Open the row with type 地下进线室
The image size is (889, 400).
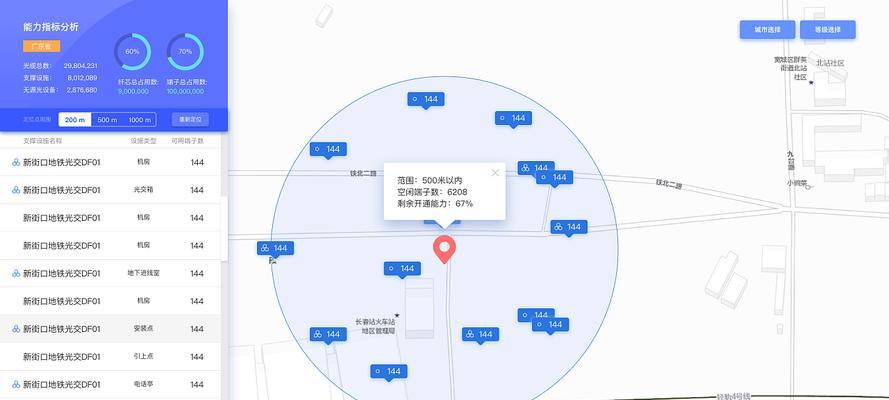[x=113, y=272]
